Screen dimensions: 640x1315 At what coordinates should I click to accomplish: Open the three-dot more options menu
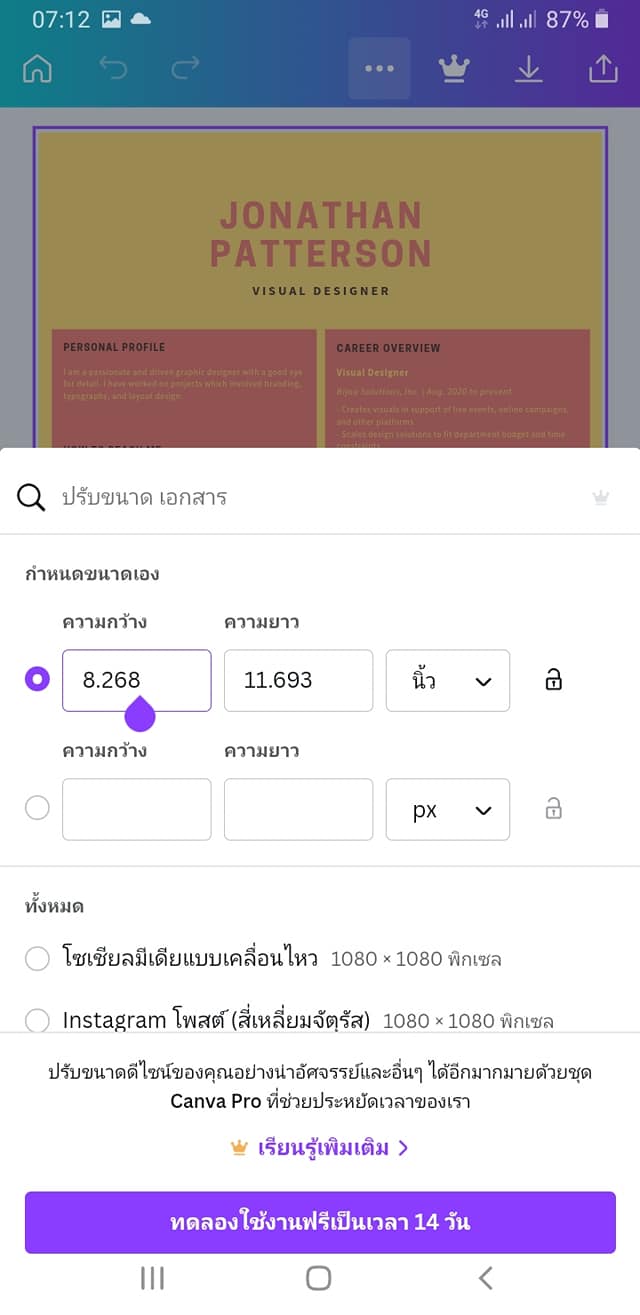tap(379, 69)
